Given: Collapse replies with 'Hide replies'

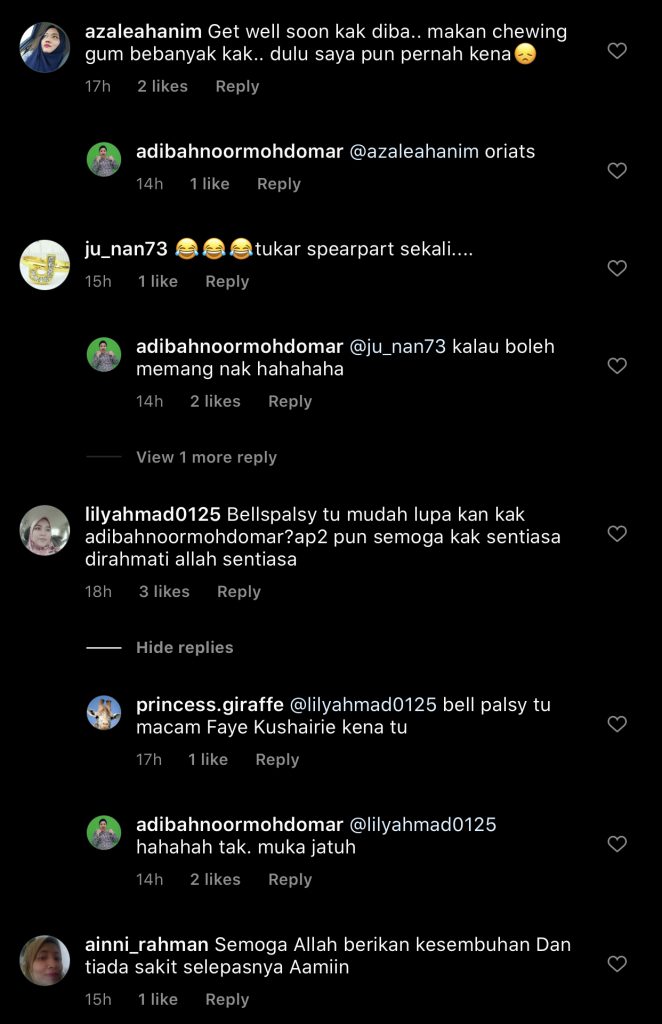Looking at the screenshot, I should pyautogui.click(x=184, y=647).
